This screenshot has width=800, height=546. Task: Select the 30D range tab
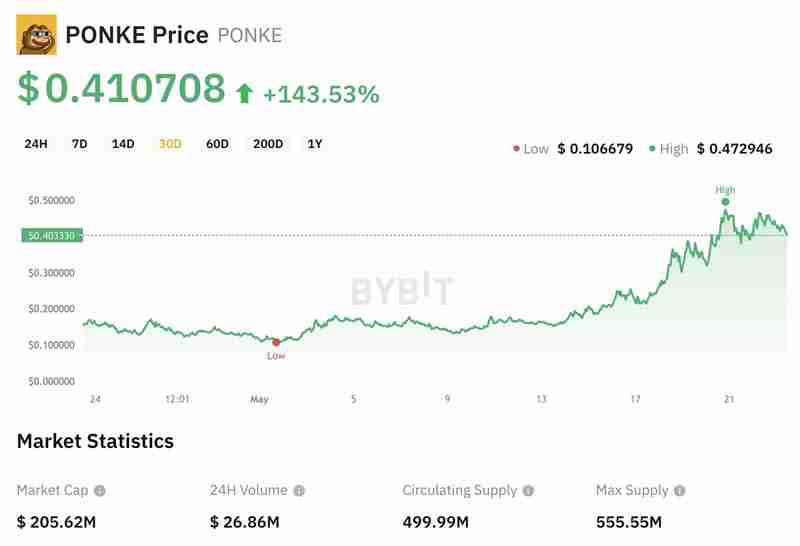170,144
